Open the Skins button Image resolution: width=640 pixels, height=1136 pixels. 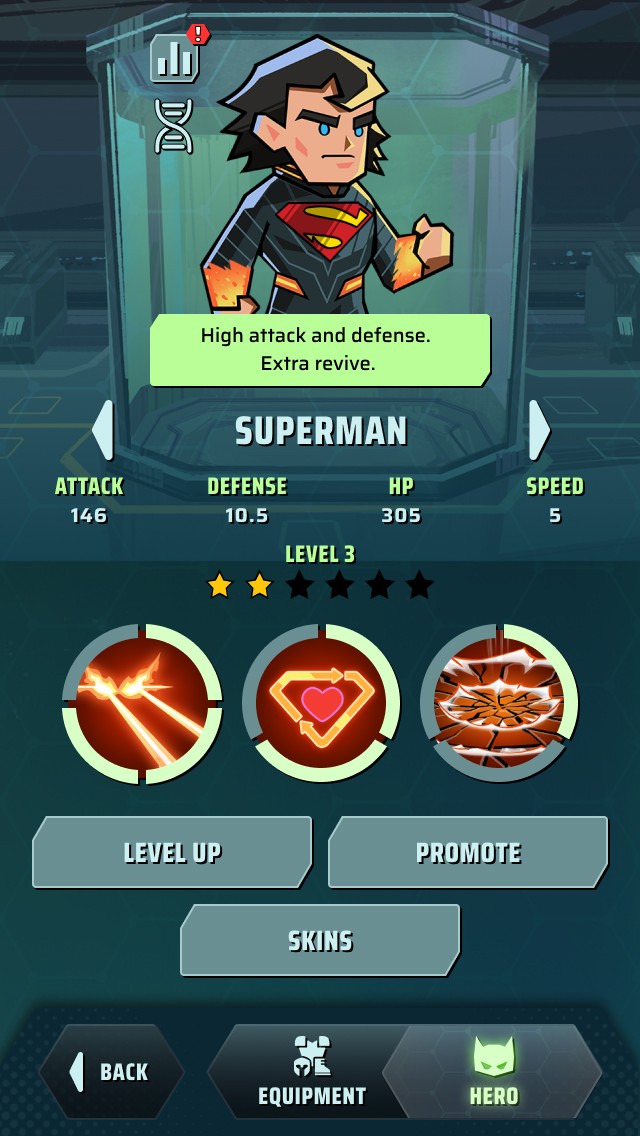(320, 940)
